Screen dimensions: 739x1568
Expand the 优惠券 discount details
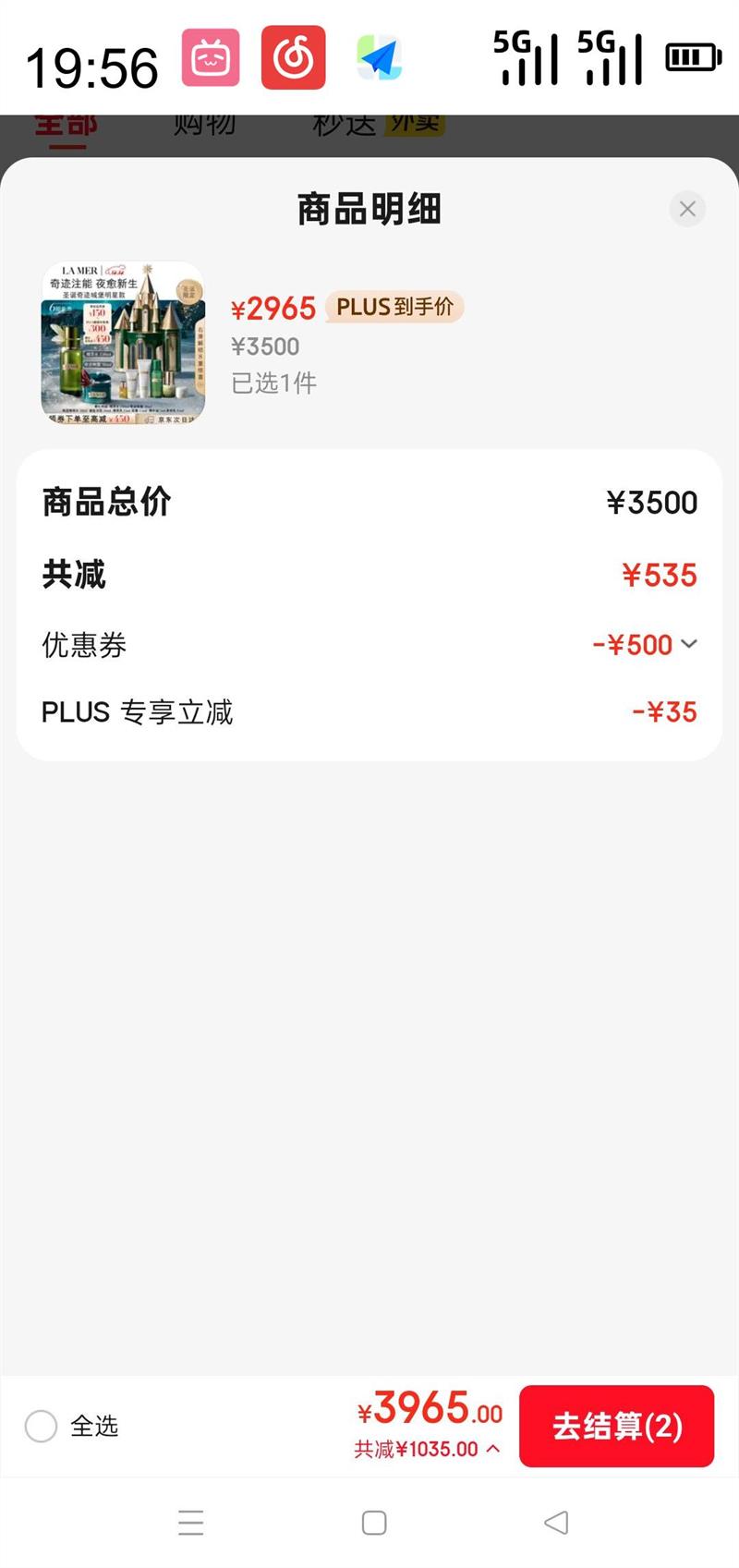[x=688, y=644]
